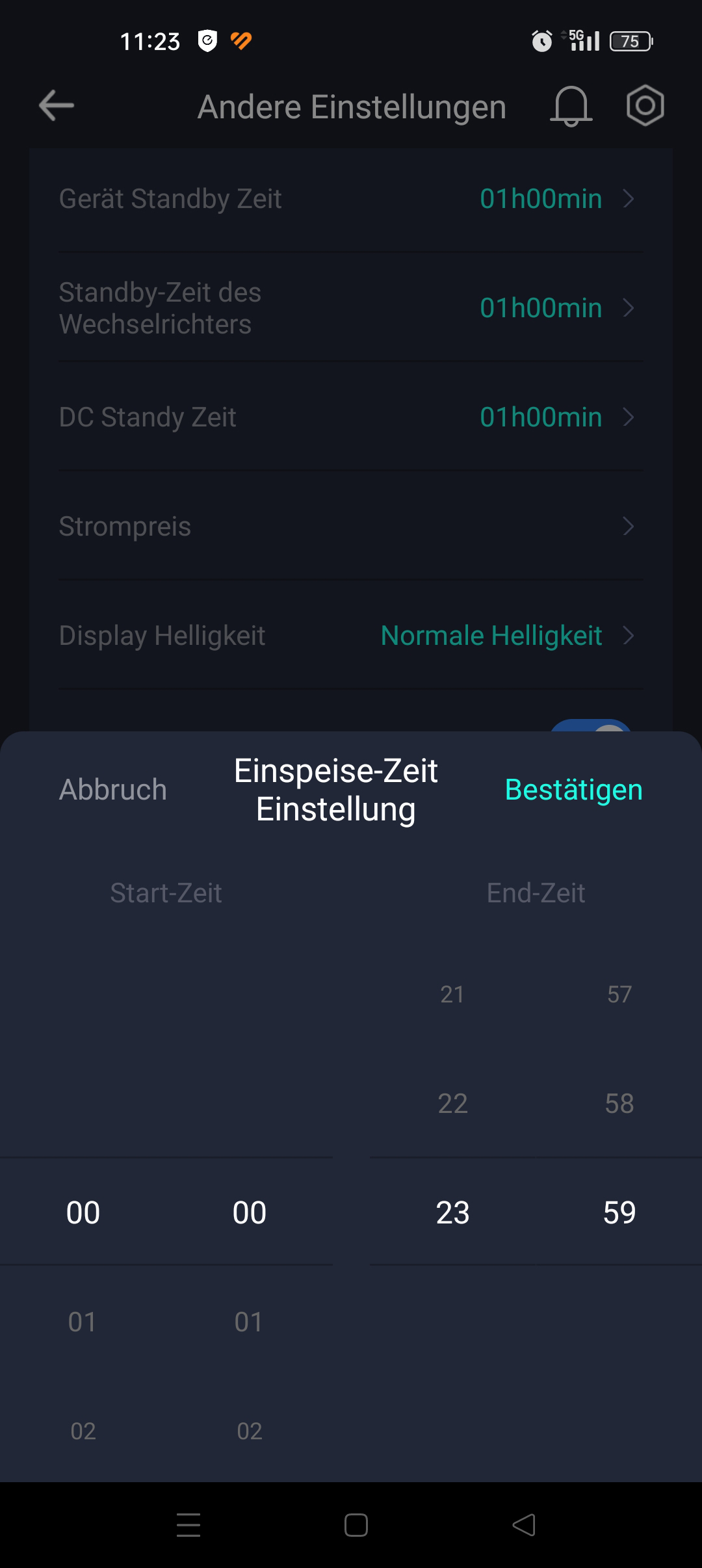
Task: Select 01 in the start minute wheel
Action: coord(249,1322)
